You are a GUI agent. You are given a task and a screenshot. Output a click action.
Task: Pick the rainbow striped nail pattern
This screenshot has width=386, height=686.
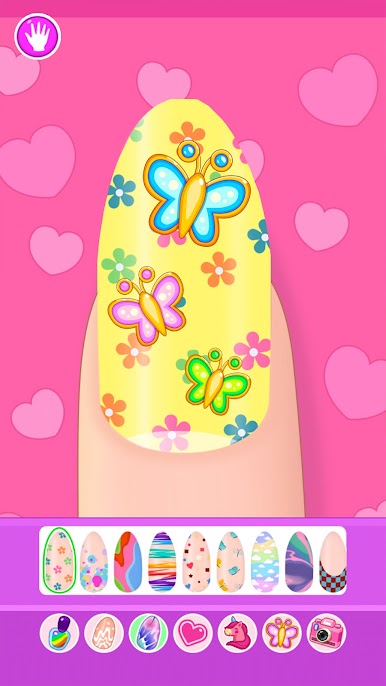click(162, 562)
